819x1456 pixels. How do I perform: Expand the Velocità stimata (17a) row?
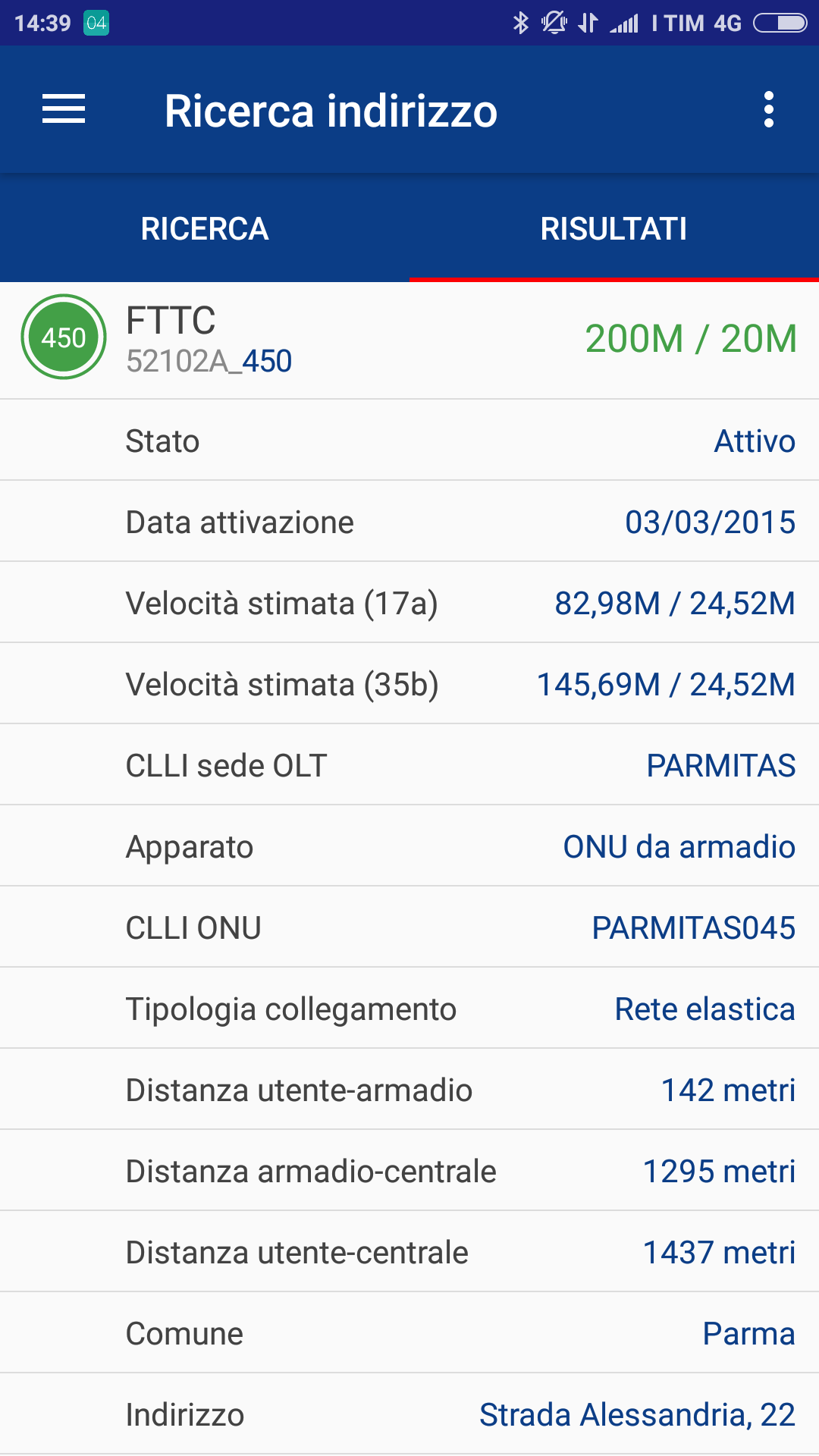tap(409, 602)
